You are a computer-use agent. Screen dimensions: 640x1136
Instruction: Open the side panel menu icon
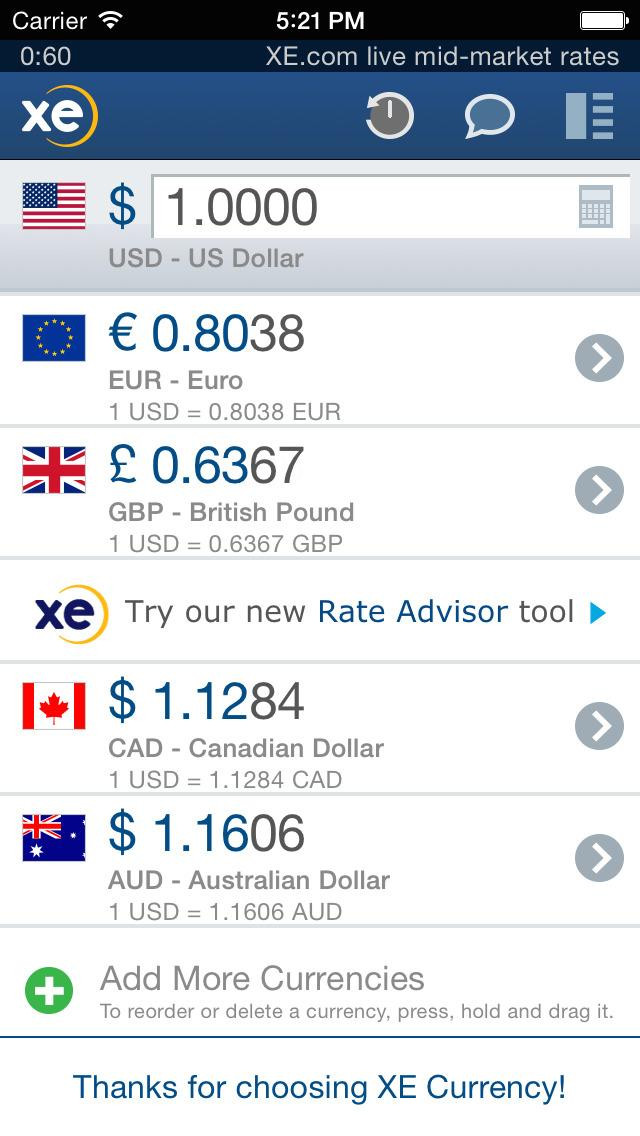[589, 116]
